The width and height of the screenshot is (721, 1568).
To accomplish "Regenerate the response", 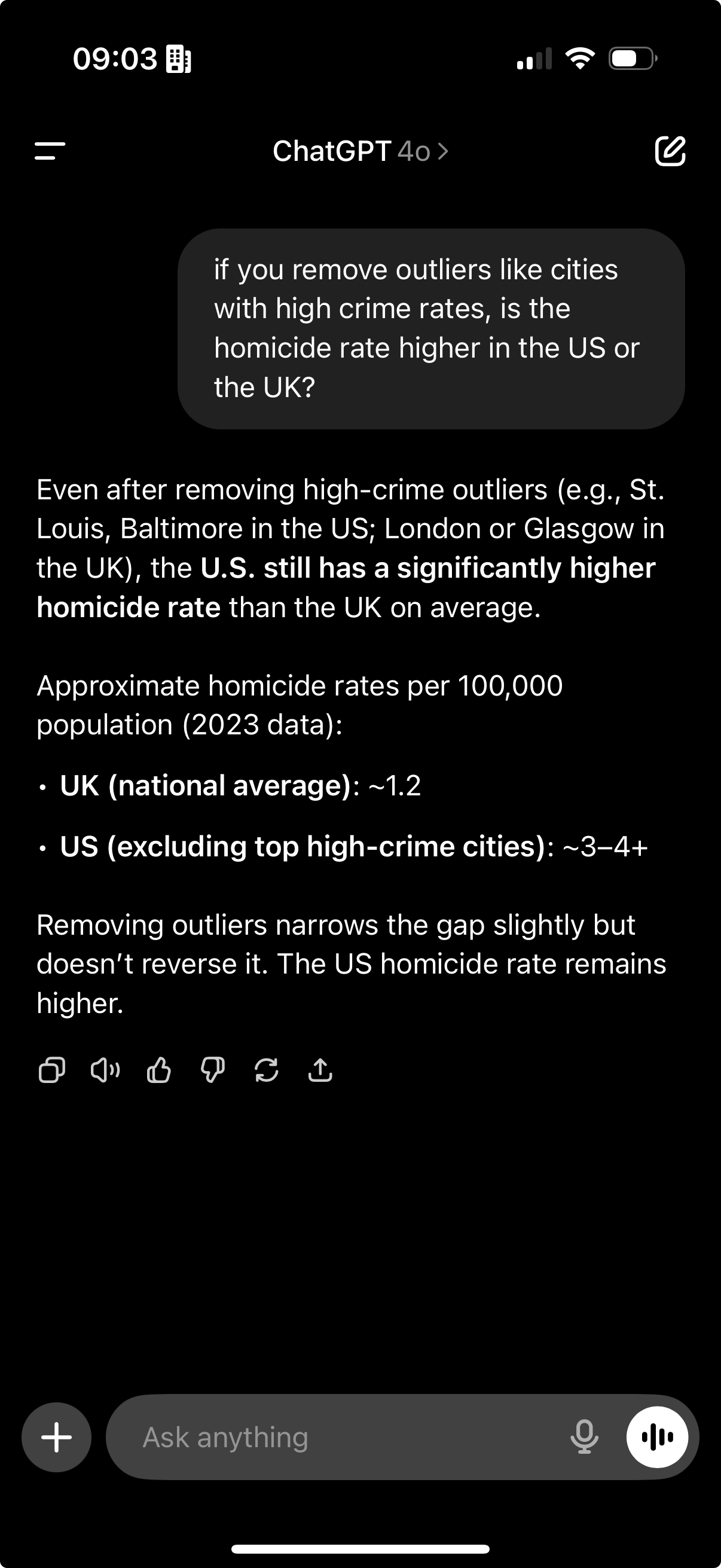I will coord(267,1070).
